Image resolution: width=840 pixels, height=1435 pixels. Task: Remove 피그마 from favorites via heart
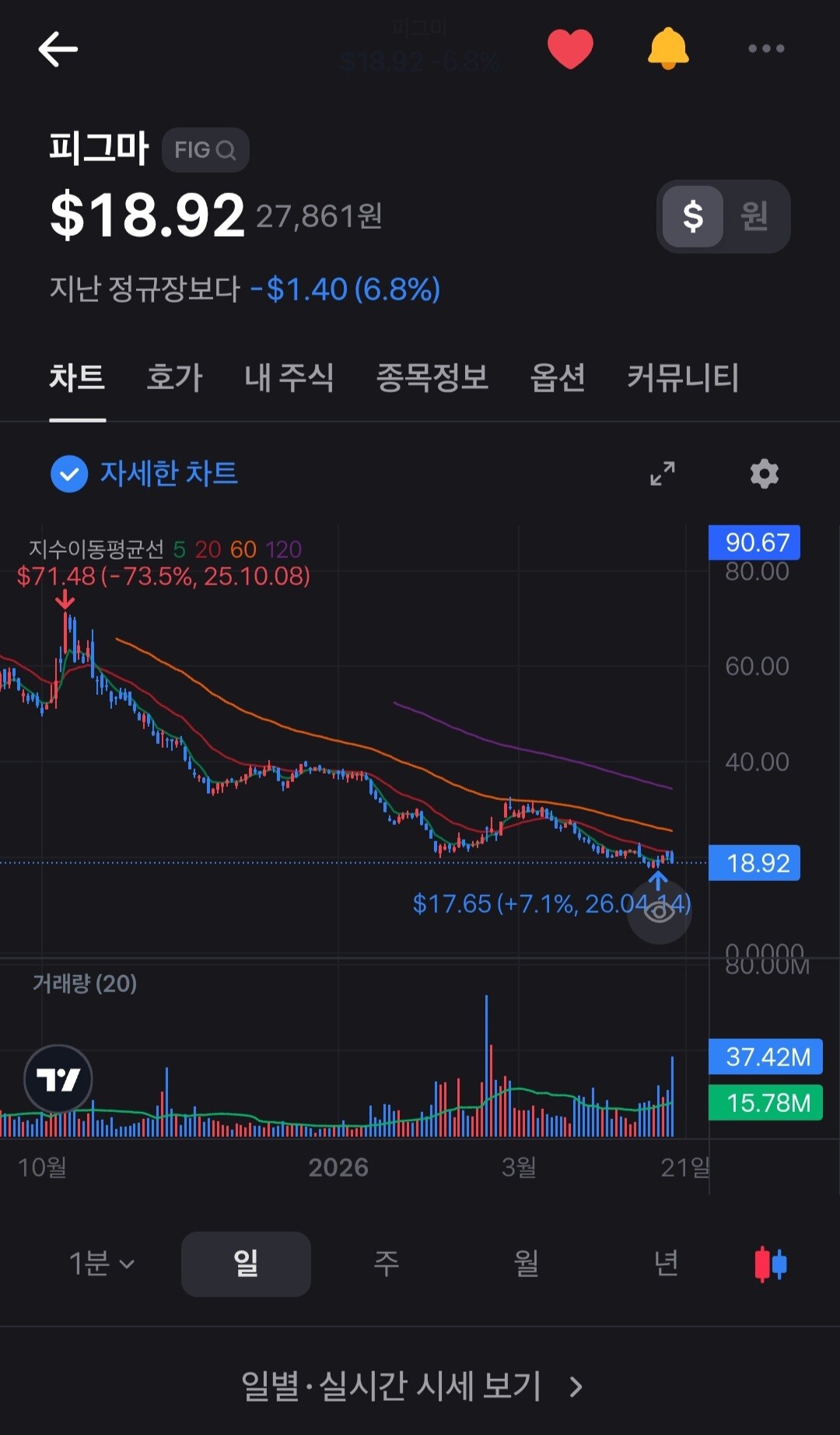[570, 49]
